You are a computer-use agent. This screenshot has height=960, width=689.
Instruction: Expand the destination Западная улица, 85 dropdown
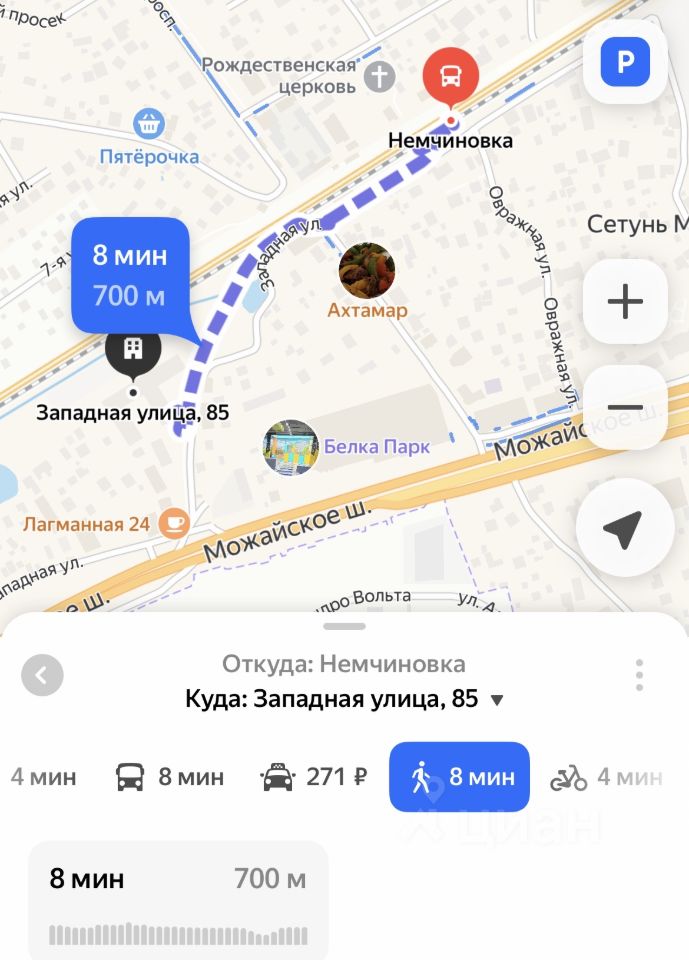tap(497, 699)
